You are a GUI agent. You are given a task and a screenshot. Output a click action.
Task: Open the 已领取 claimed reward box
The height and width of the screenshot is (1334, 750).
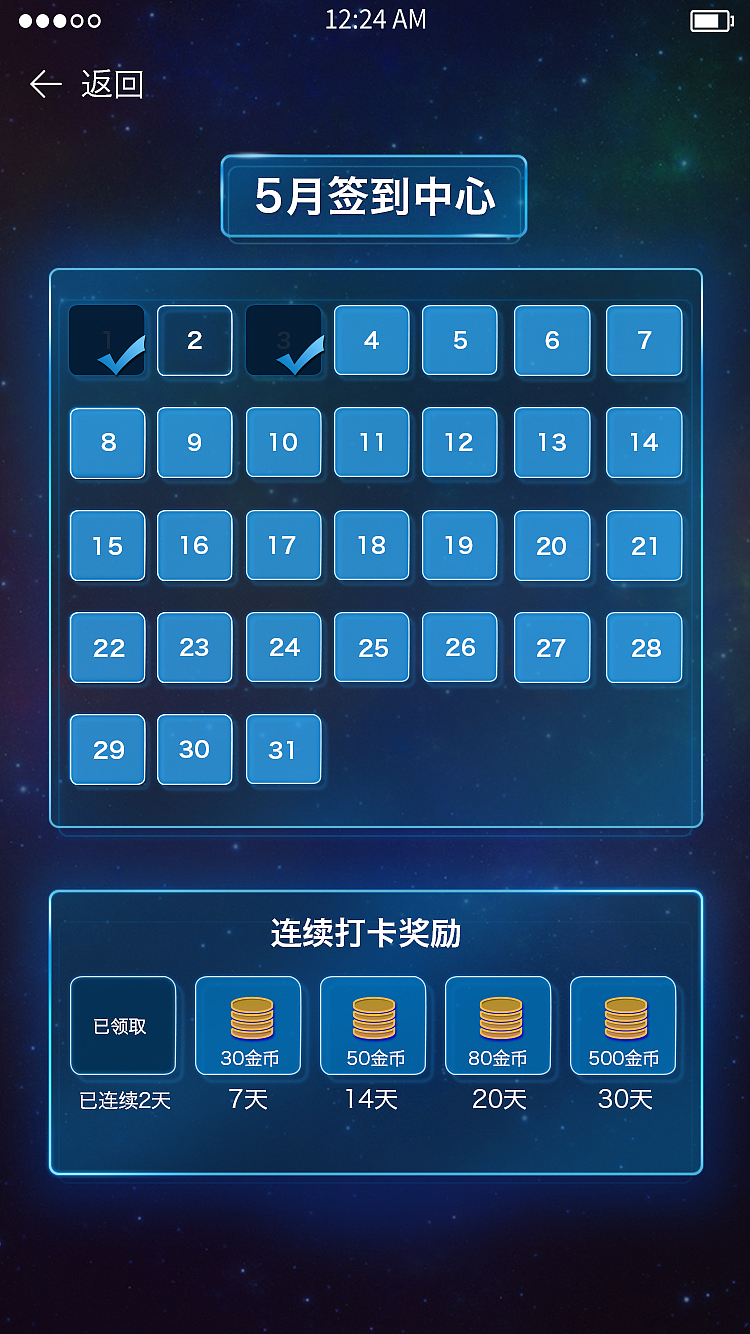pos(122,1026)
